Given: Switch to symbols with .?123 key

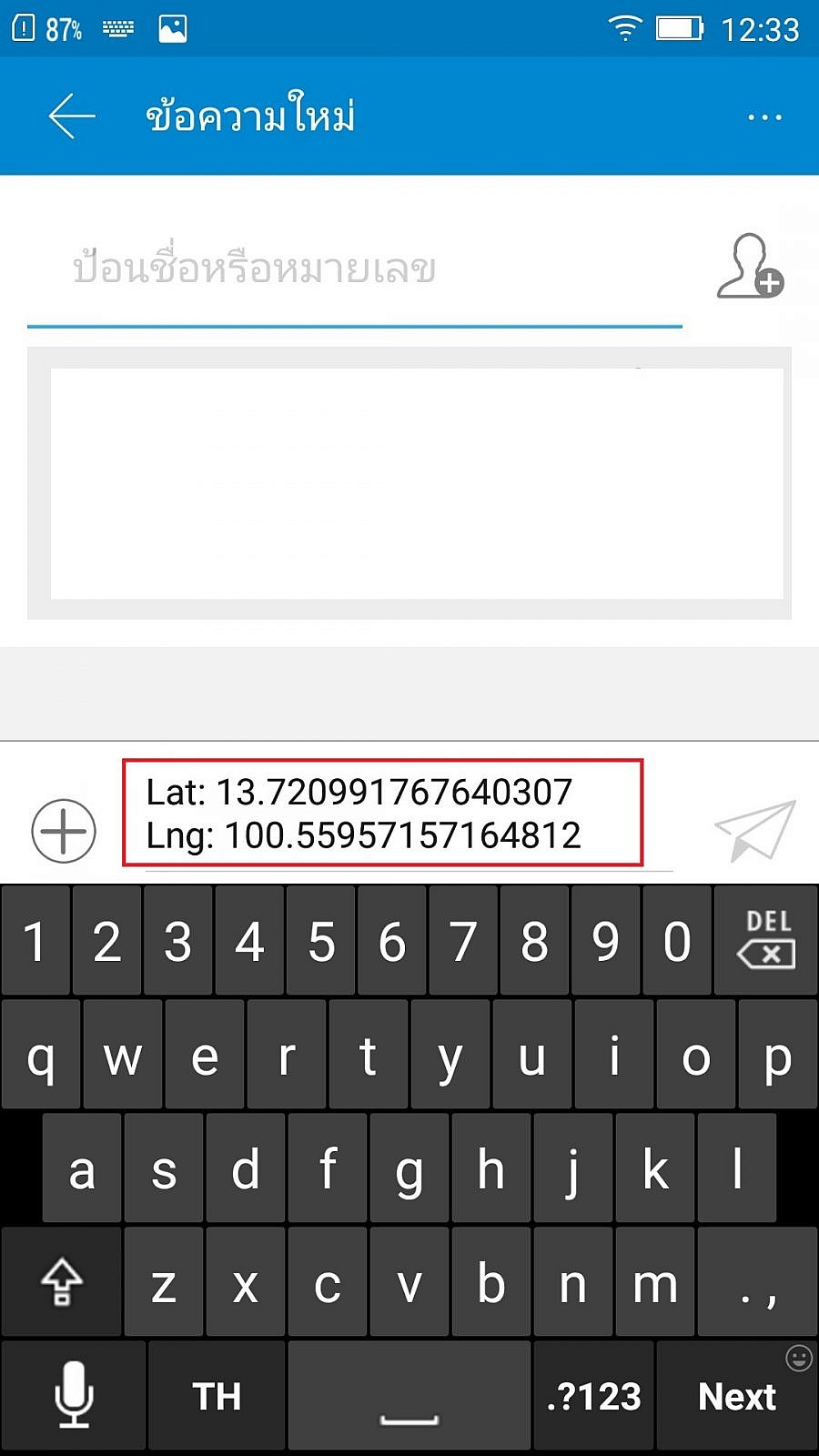Looking at the screenshot, I should 593,1396.
